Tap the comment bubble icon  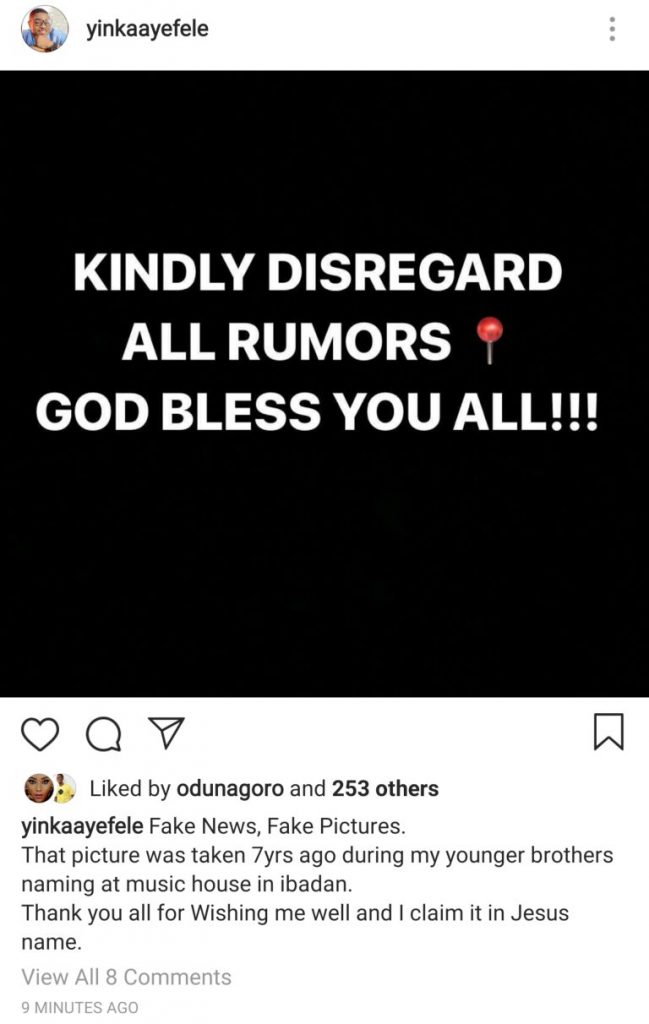point(103,735)
